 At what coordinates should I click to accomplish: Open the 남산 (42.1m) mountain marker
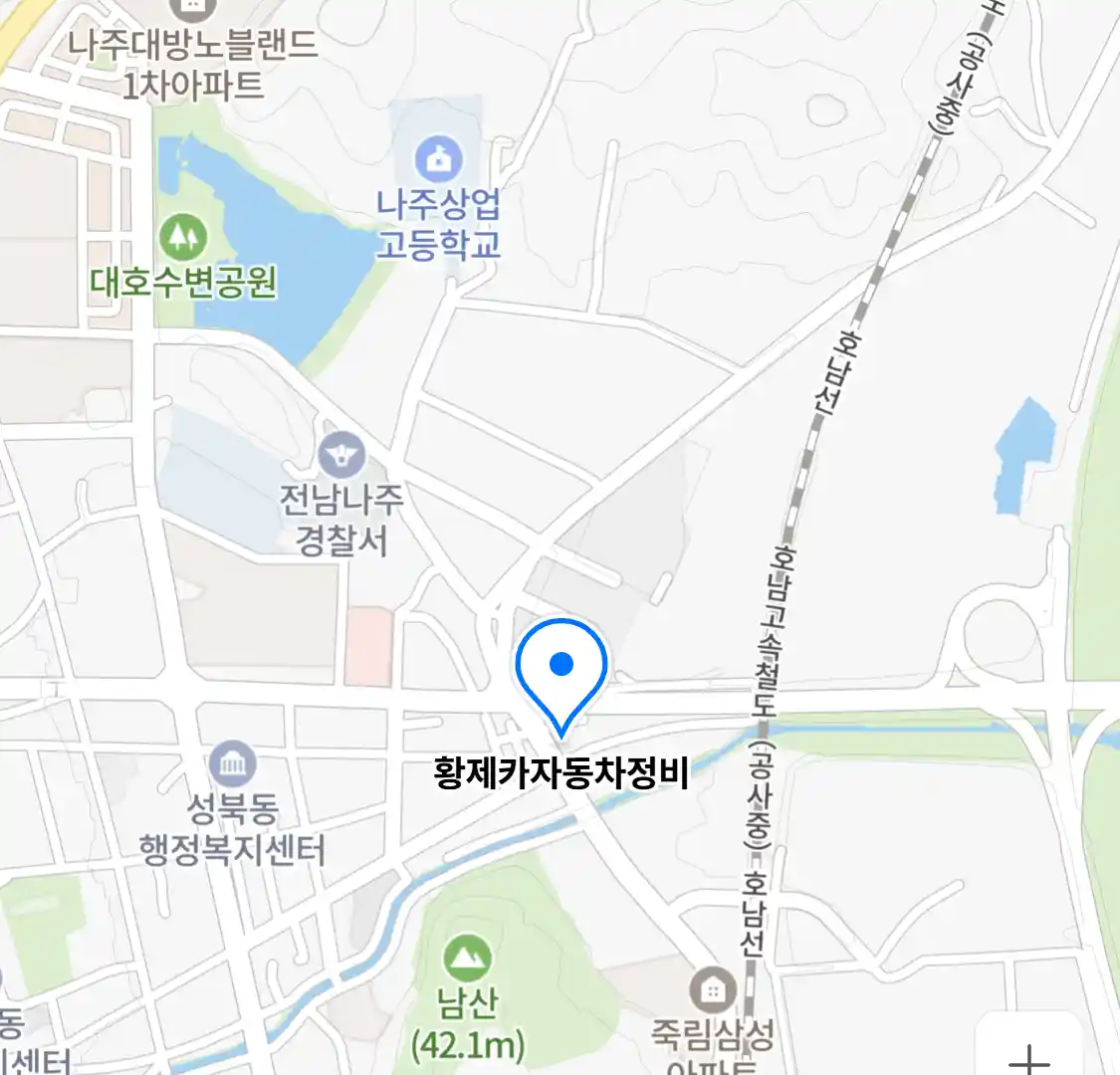(467, 958)
